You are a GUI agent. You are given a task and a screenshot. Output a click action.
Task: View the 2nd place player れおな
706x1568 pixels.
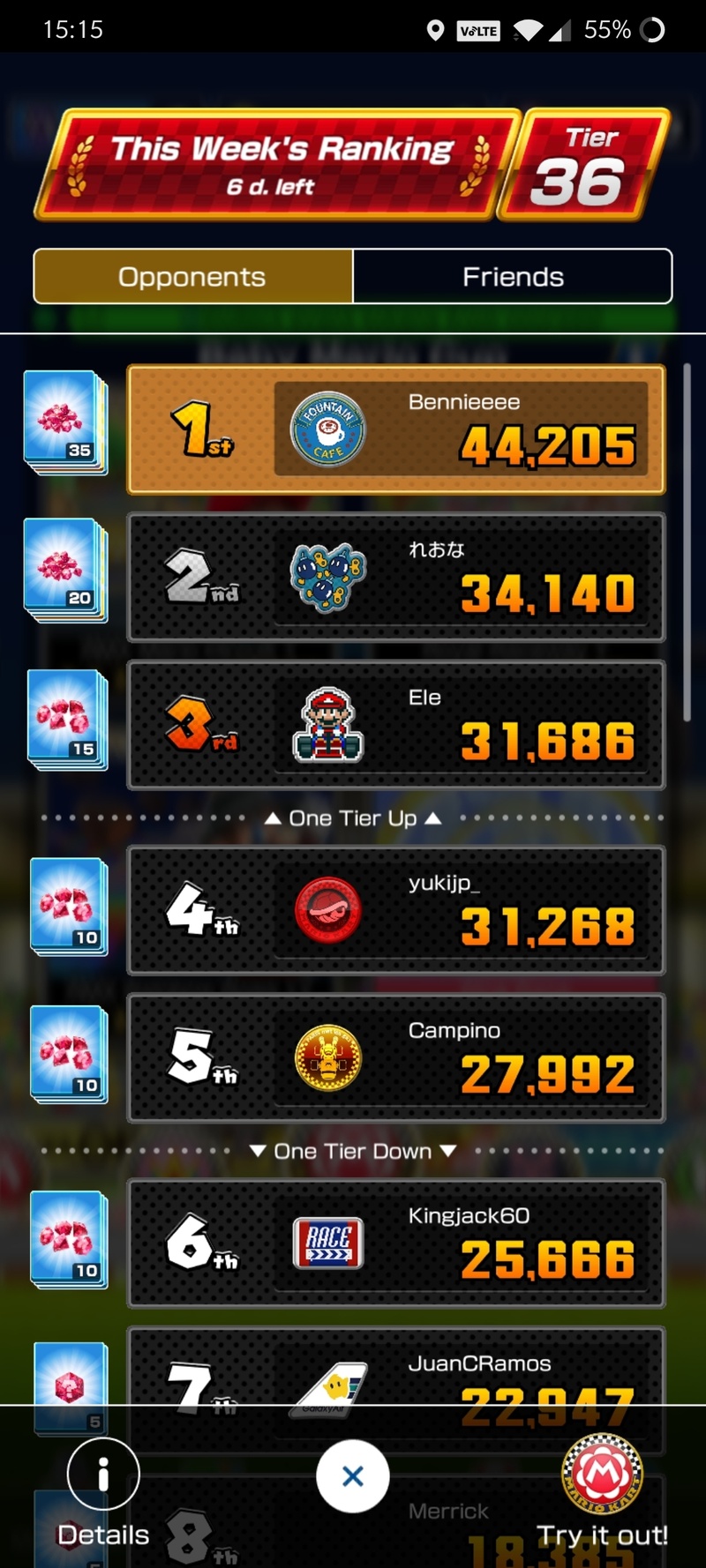pyautogui.click(x=395, y=578)
